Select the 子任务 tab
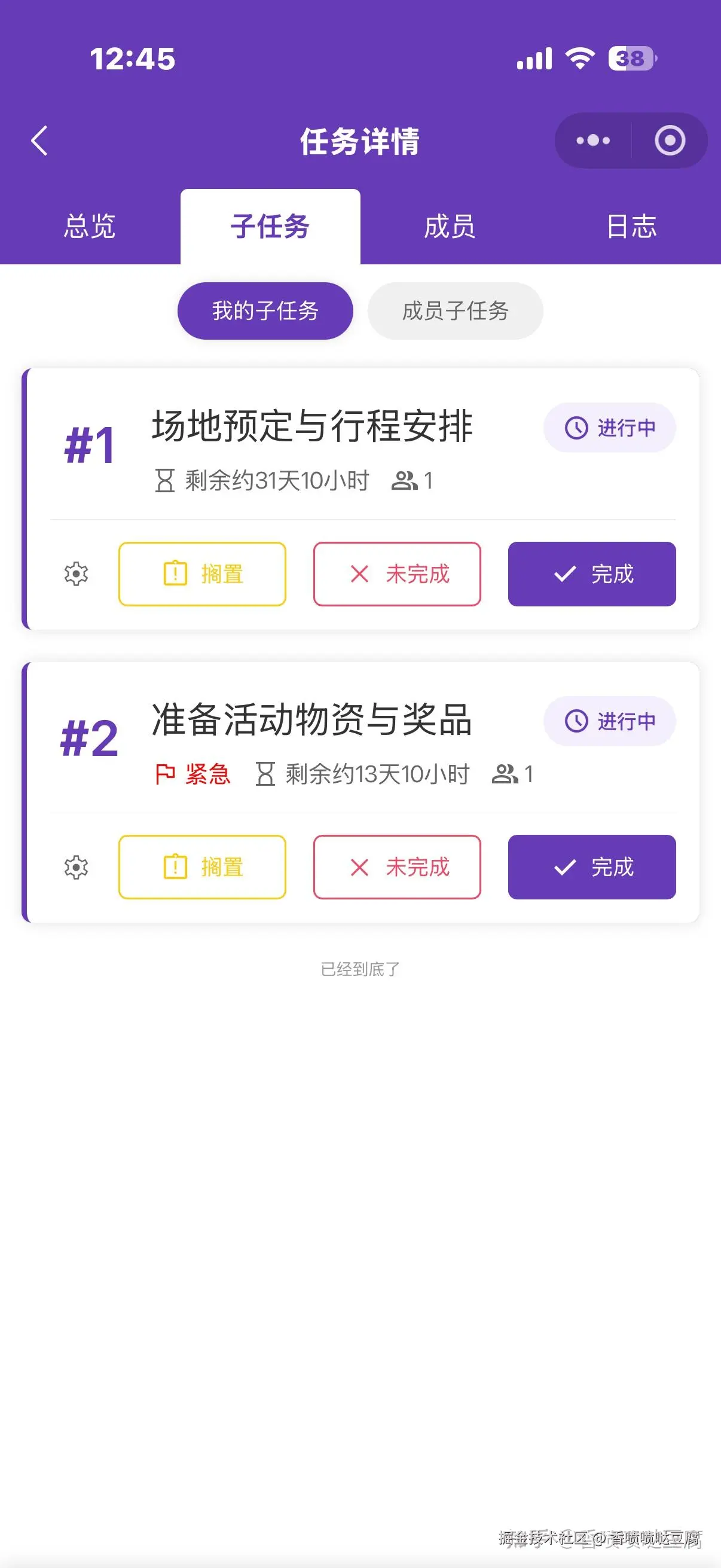721x1568 pixels. (x=270, y=227)
